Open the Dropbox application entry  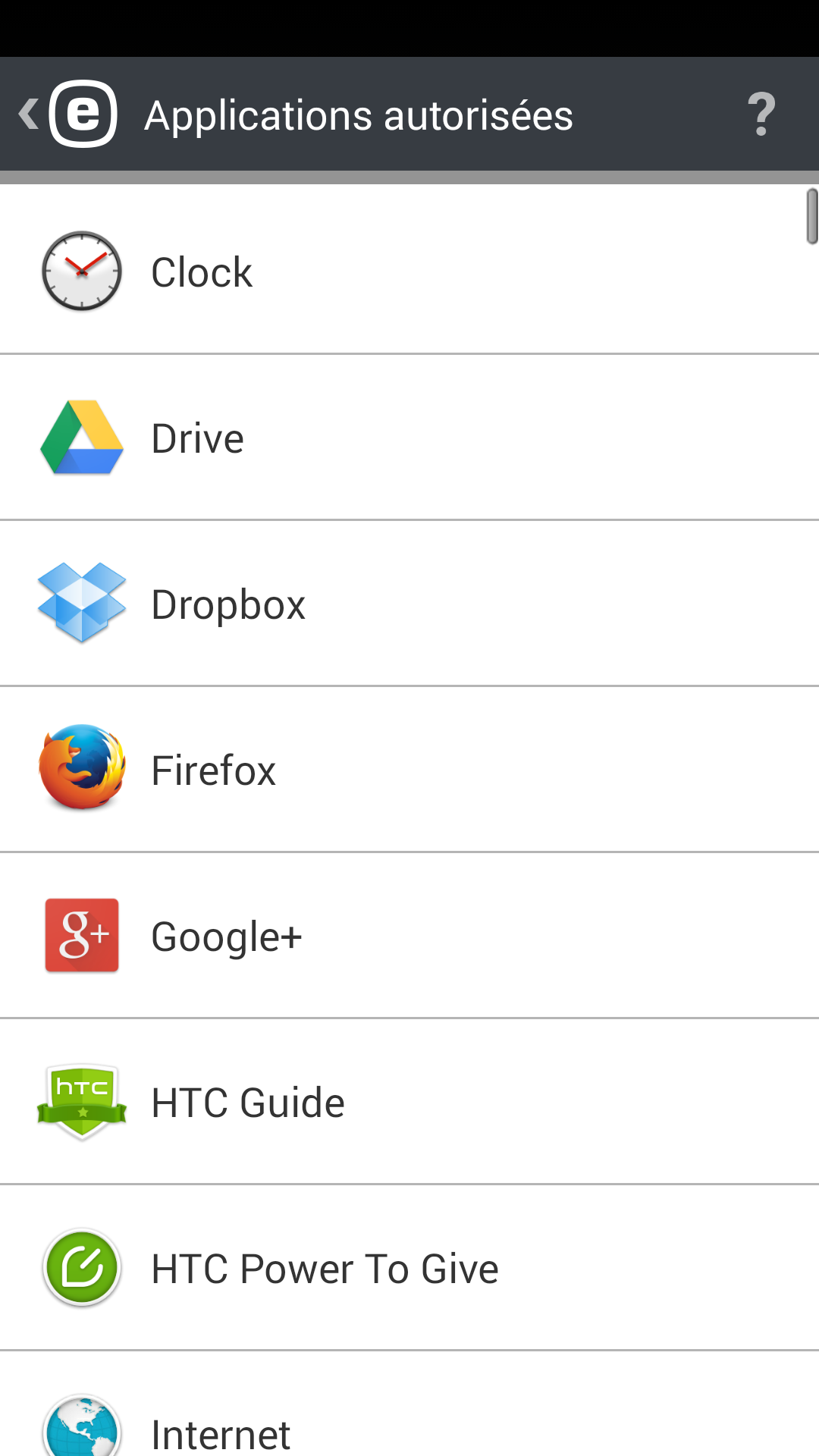tap(228, 603)
